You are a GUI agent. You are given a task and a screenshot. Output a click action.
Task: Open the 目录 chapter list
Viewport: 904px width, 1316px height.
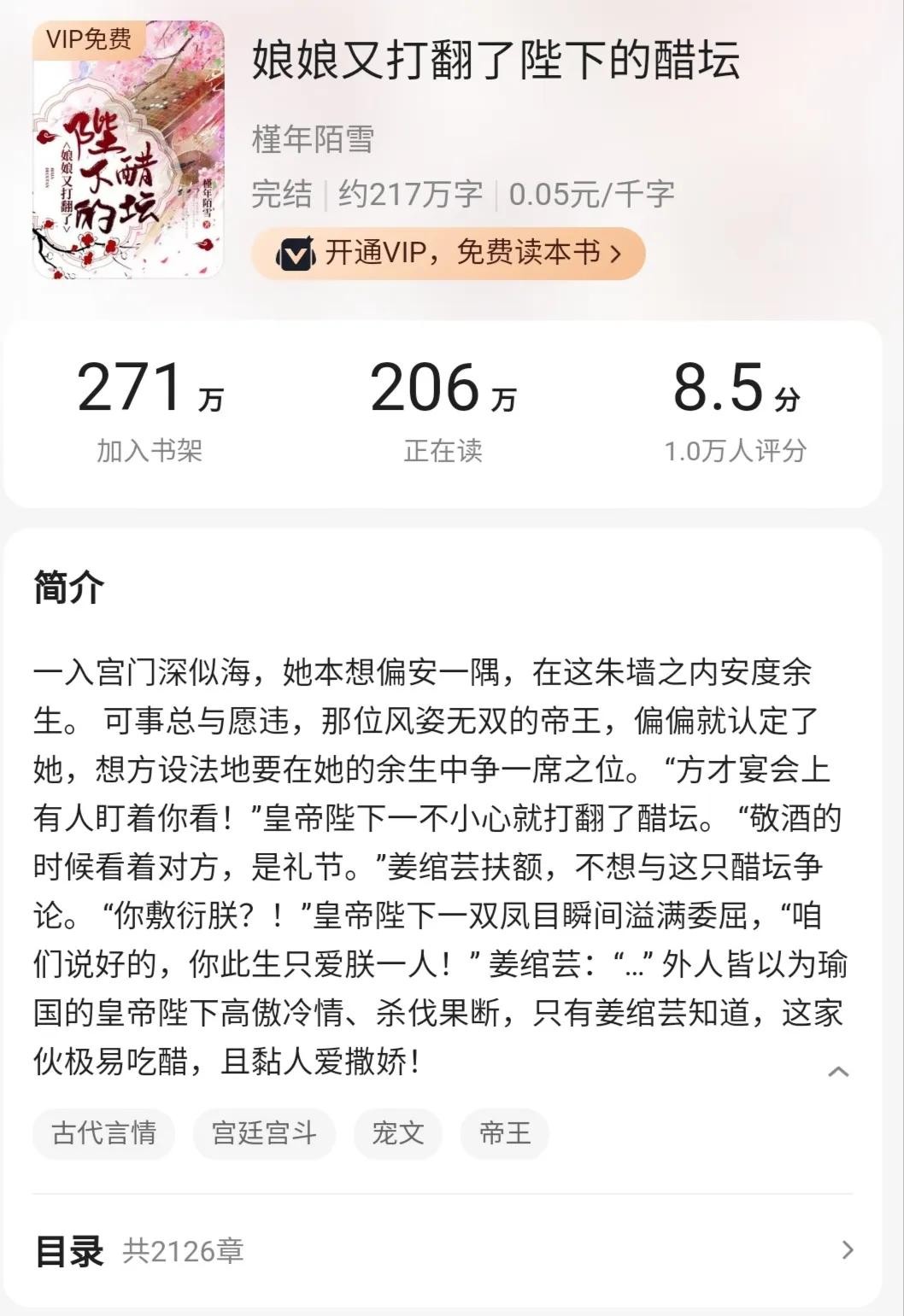[443, 1250]
